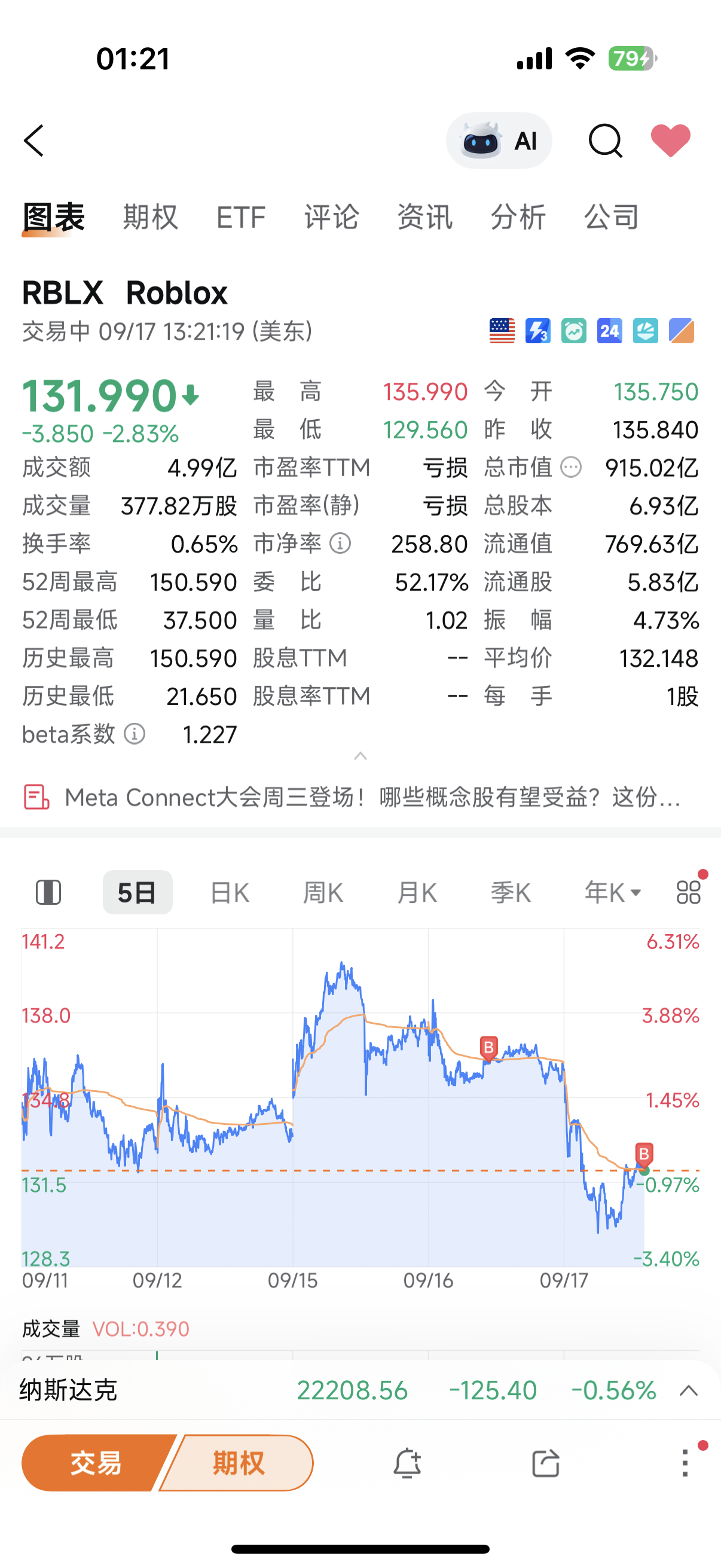Collapse the stock details panel
The width and height of the screenshot is (721, 1568).
click(360, 756)
